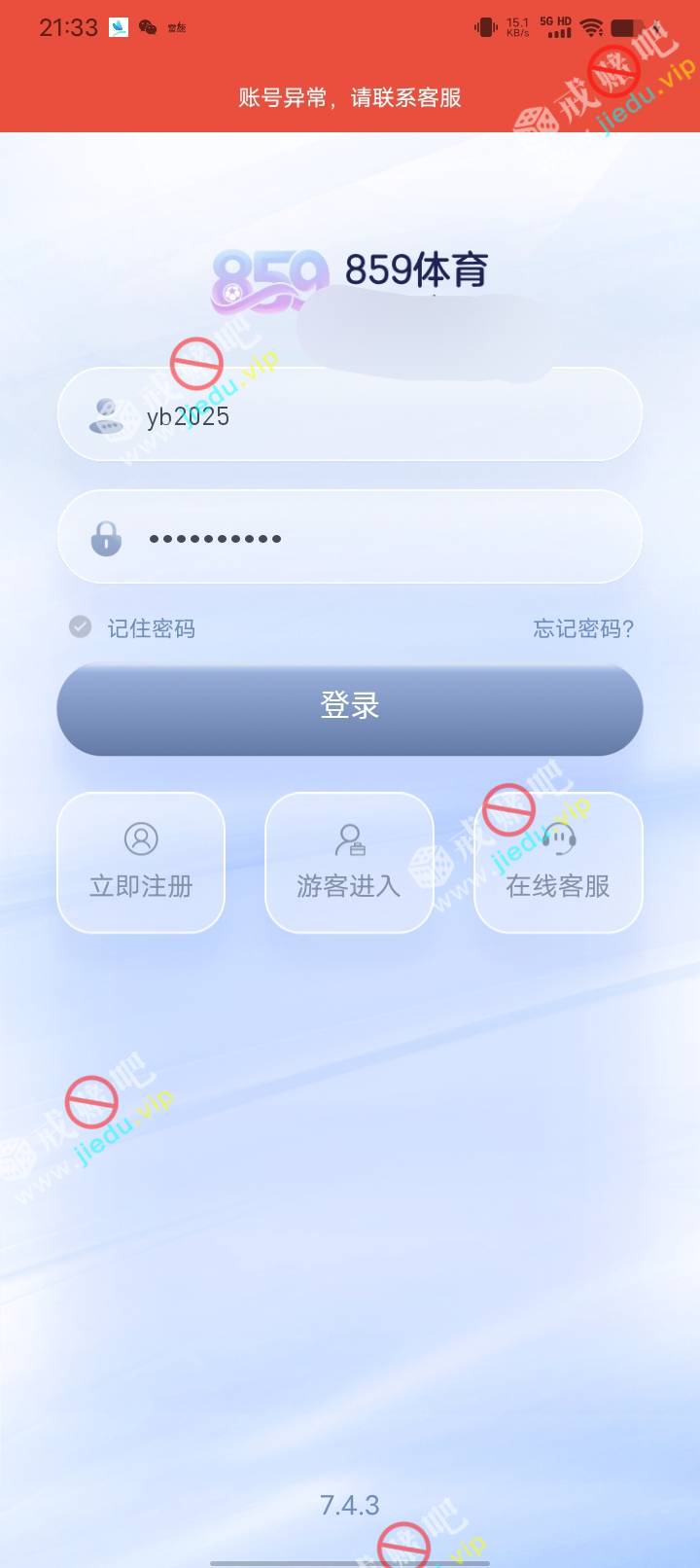Tap the 登录 button

tap(350, 706)
